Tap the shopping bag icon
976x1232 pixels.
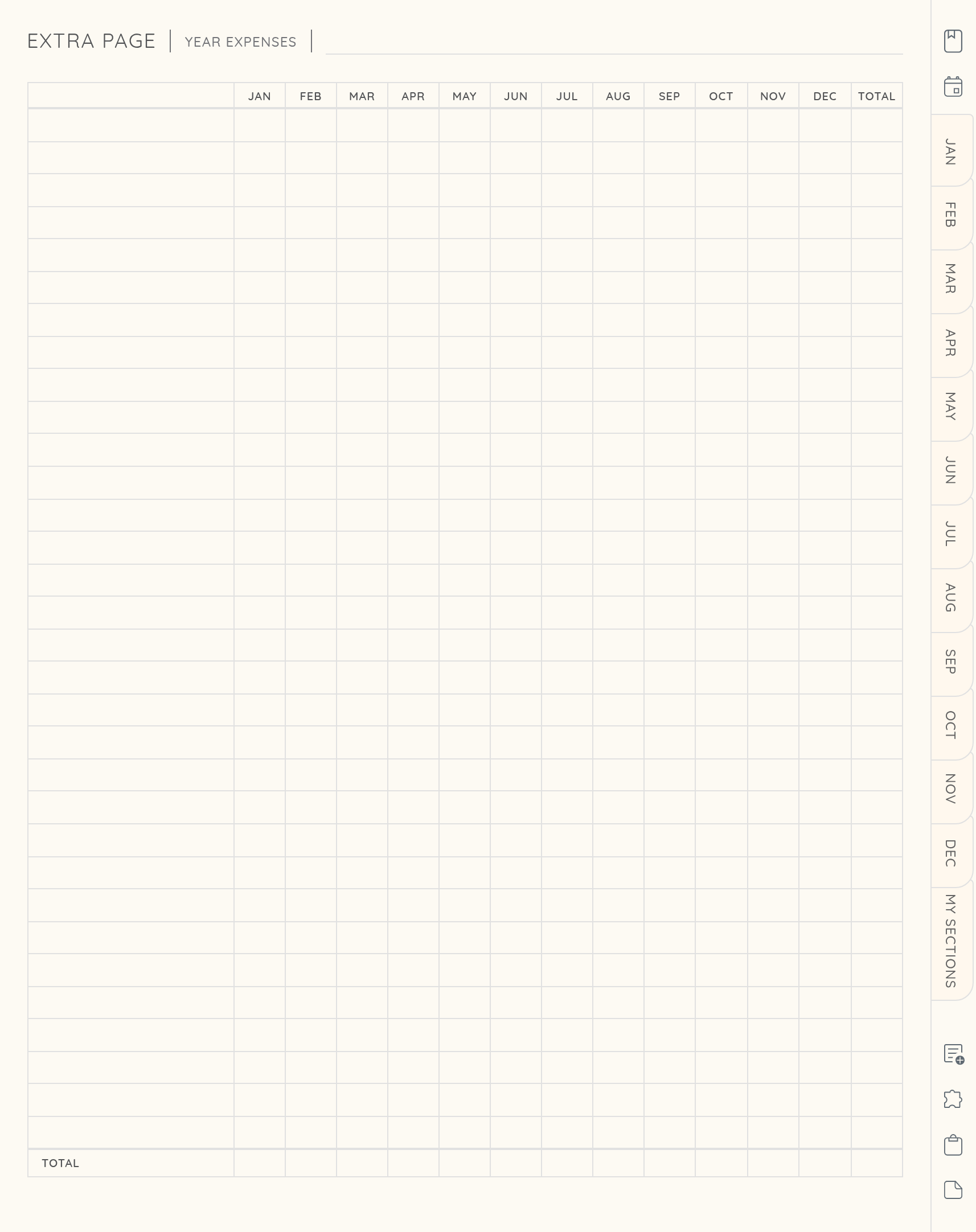953,1145
